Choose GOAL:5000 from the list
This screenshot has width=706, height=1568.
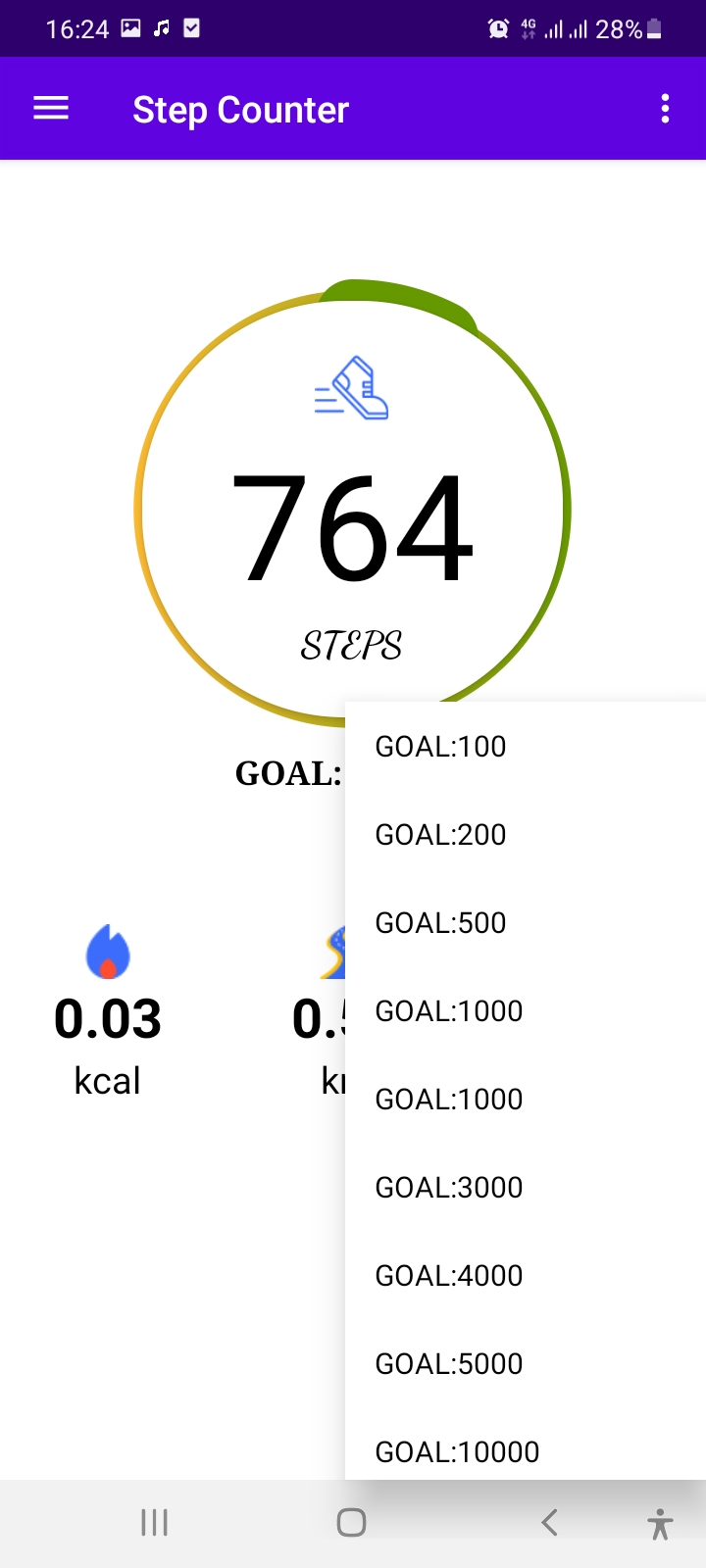526,1363
